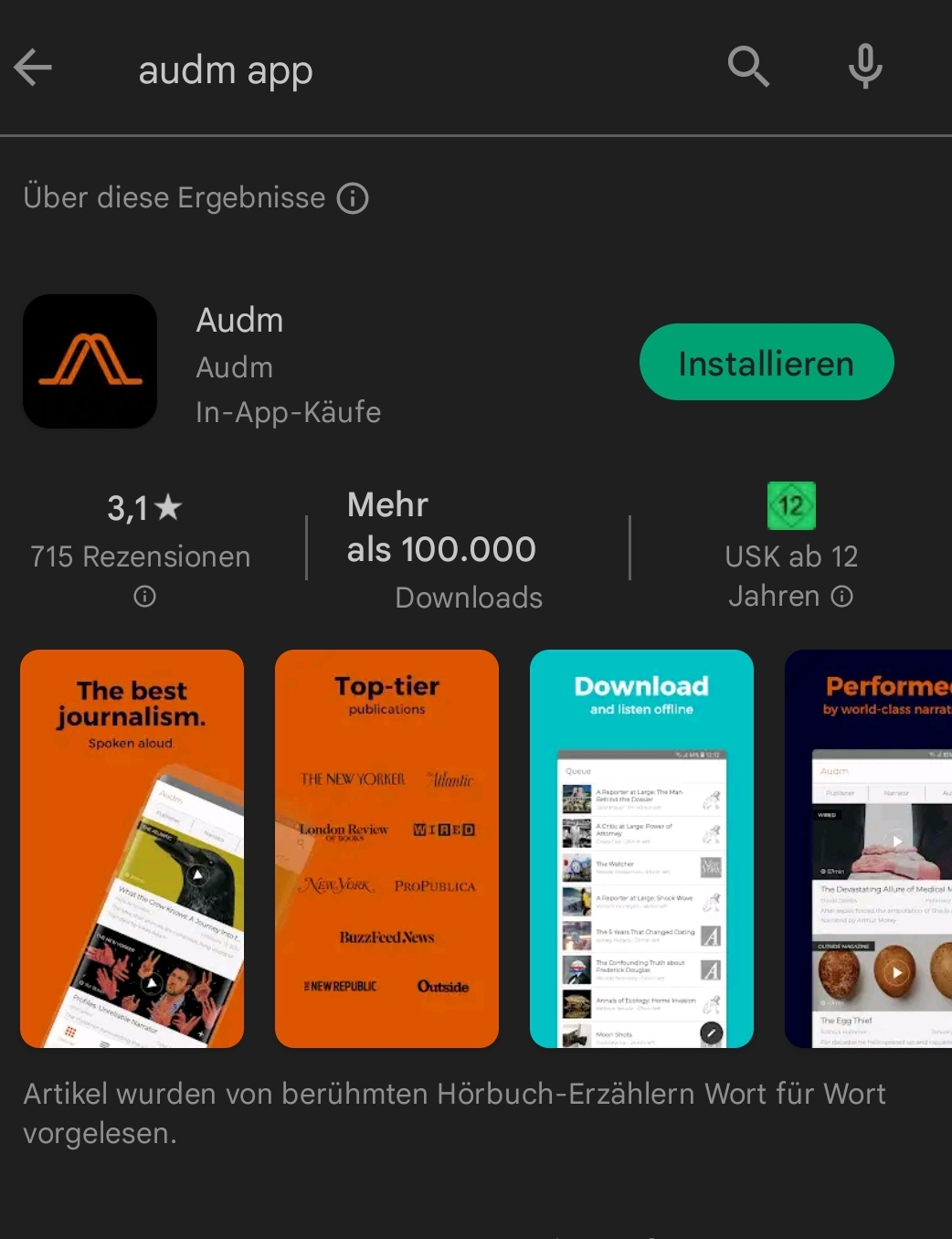952x1239 pixels.
Task: Open the Audm developer page link
Action: click(x=235, y=367)
